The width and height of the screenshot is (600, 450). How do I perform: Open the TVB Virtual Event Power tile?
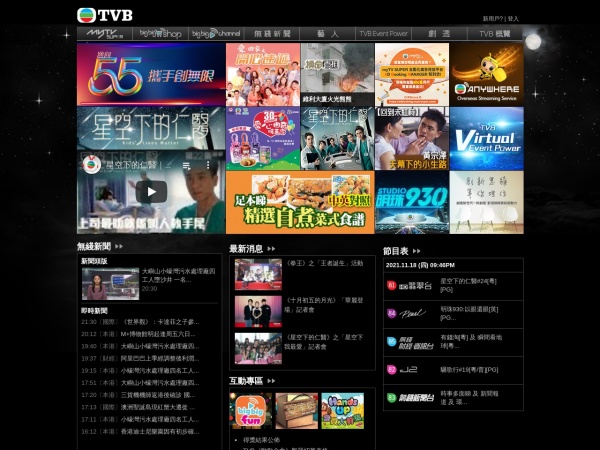pos(486,138)
